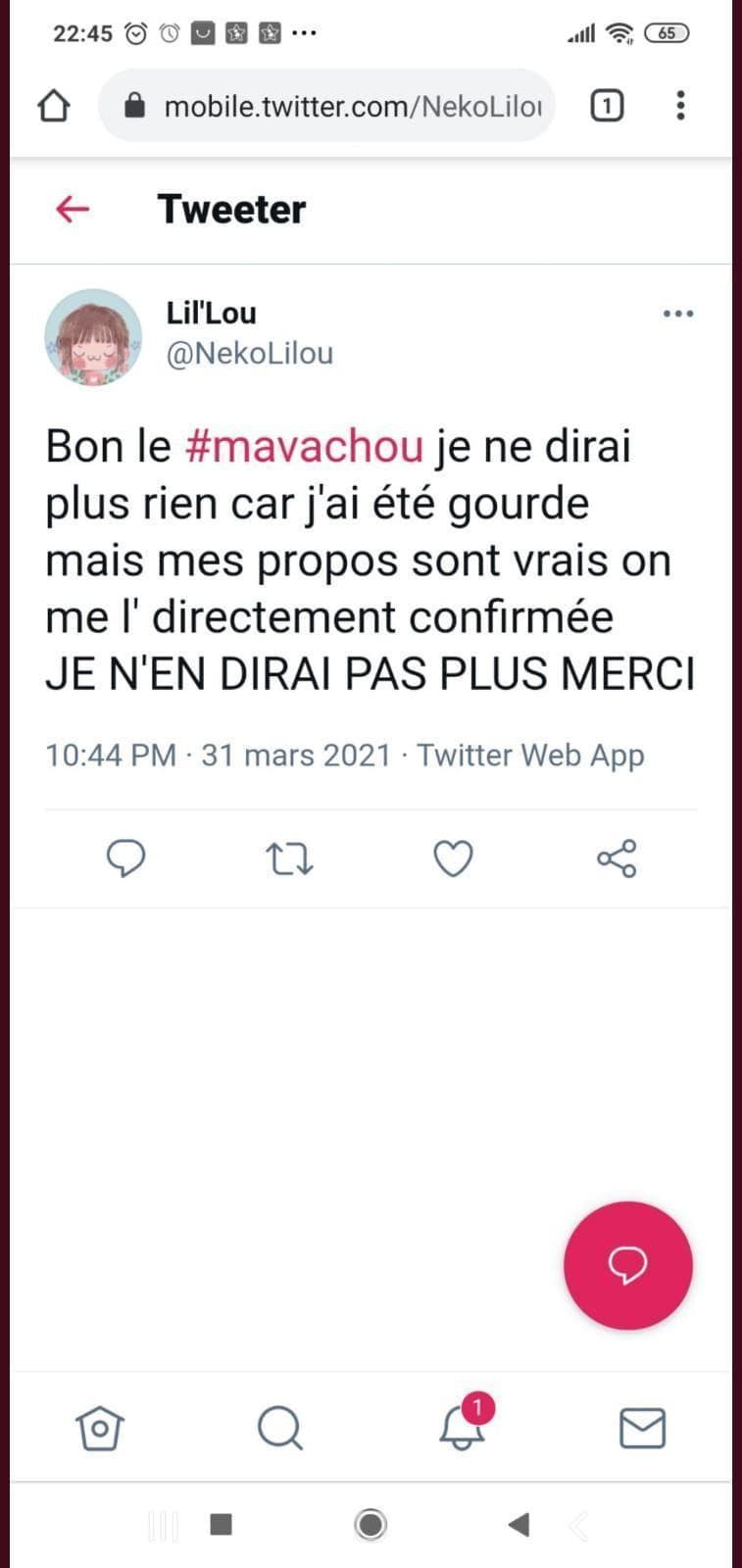Open the @NekoLilou profile handle
The height and width of the screenshot is (1568, 742).
click(x=250, y=354)
